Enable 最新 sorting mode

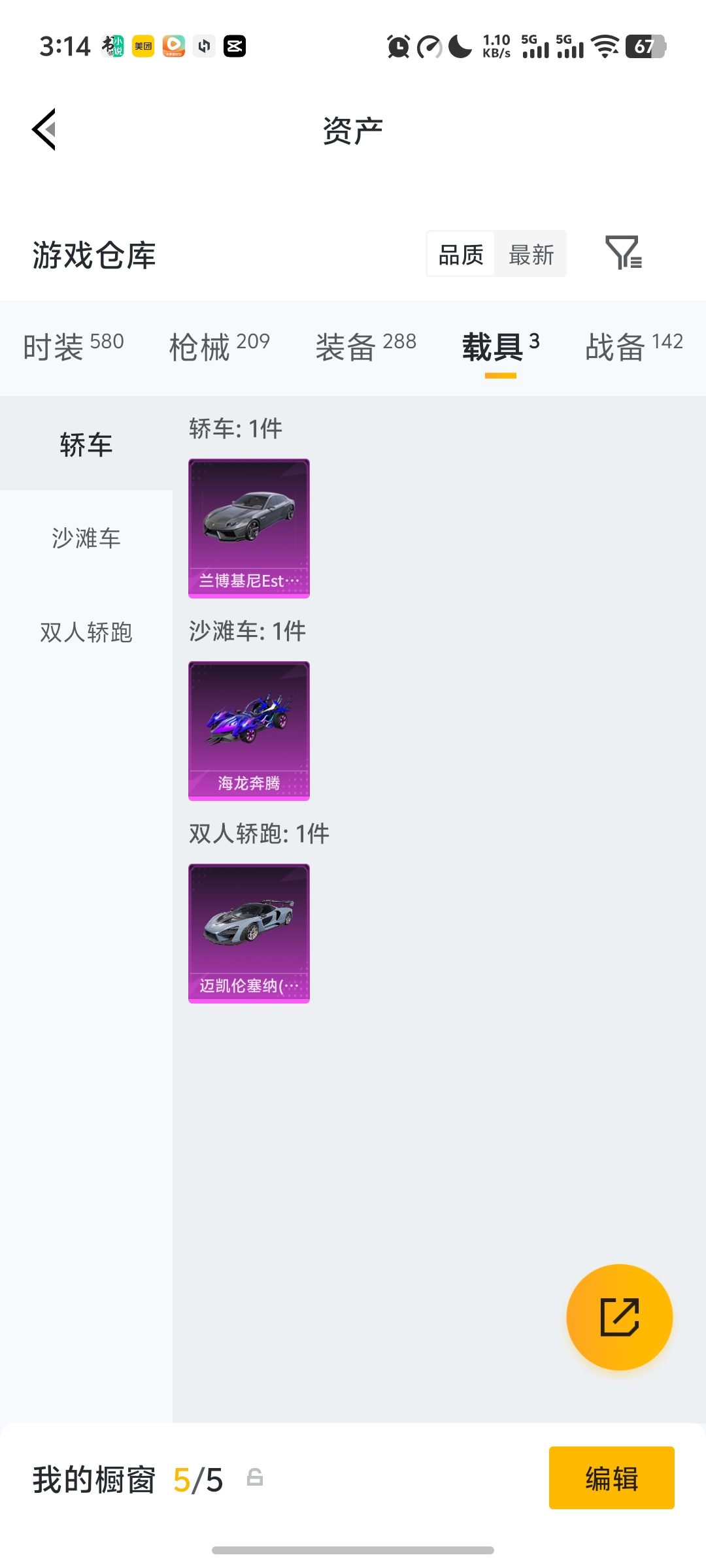click(x=531, y=255)
